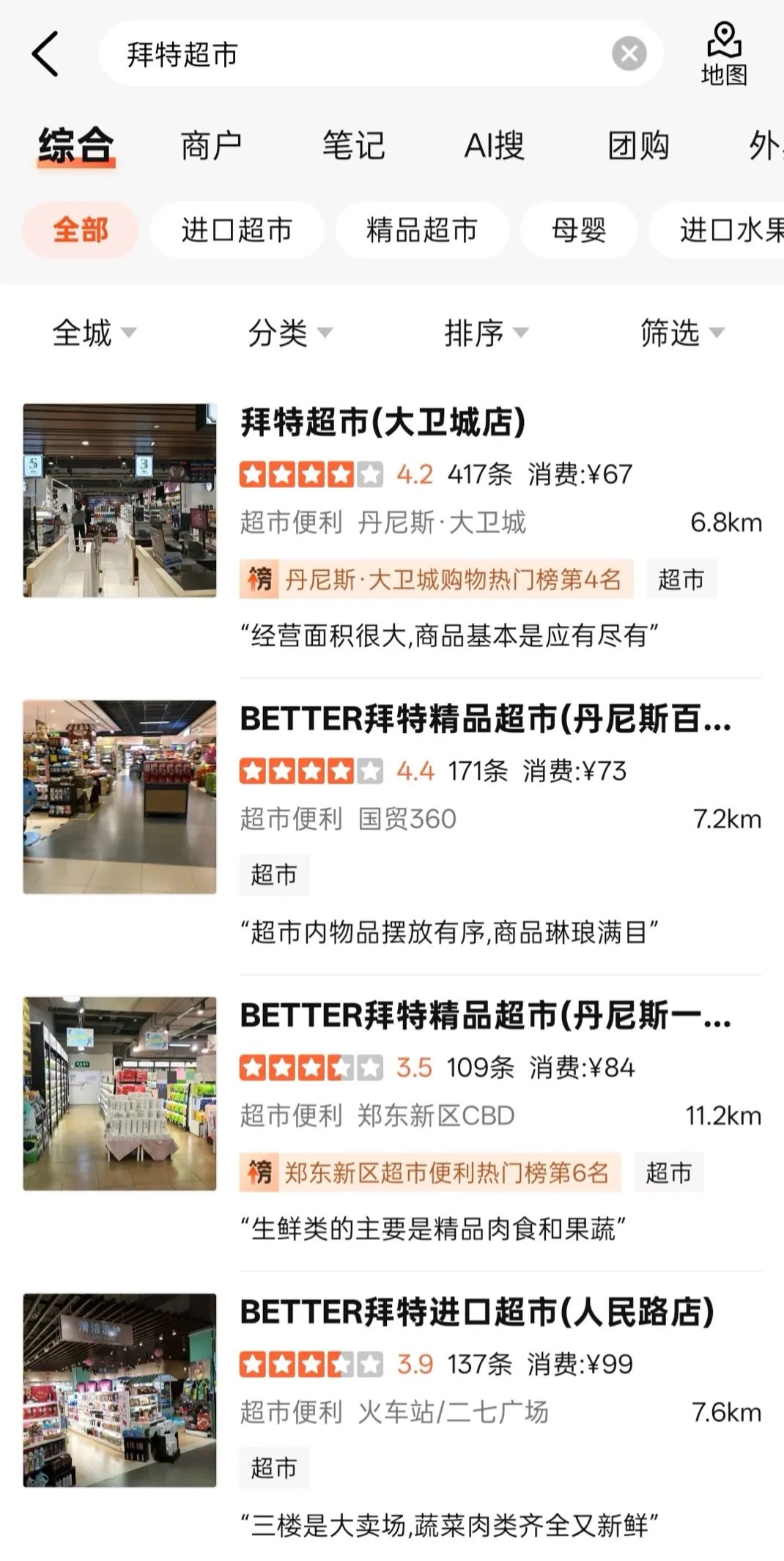Open the BETTER拜特精品超市 result near 国贸360
Image resolution: width=784 pixels, height=1561 pixels.
[x=485, y=719]
